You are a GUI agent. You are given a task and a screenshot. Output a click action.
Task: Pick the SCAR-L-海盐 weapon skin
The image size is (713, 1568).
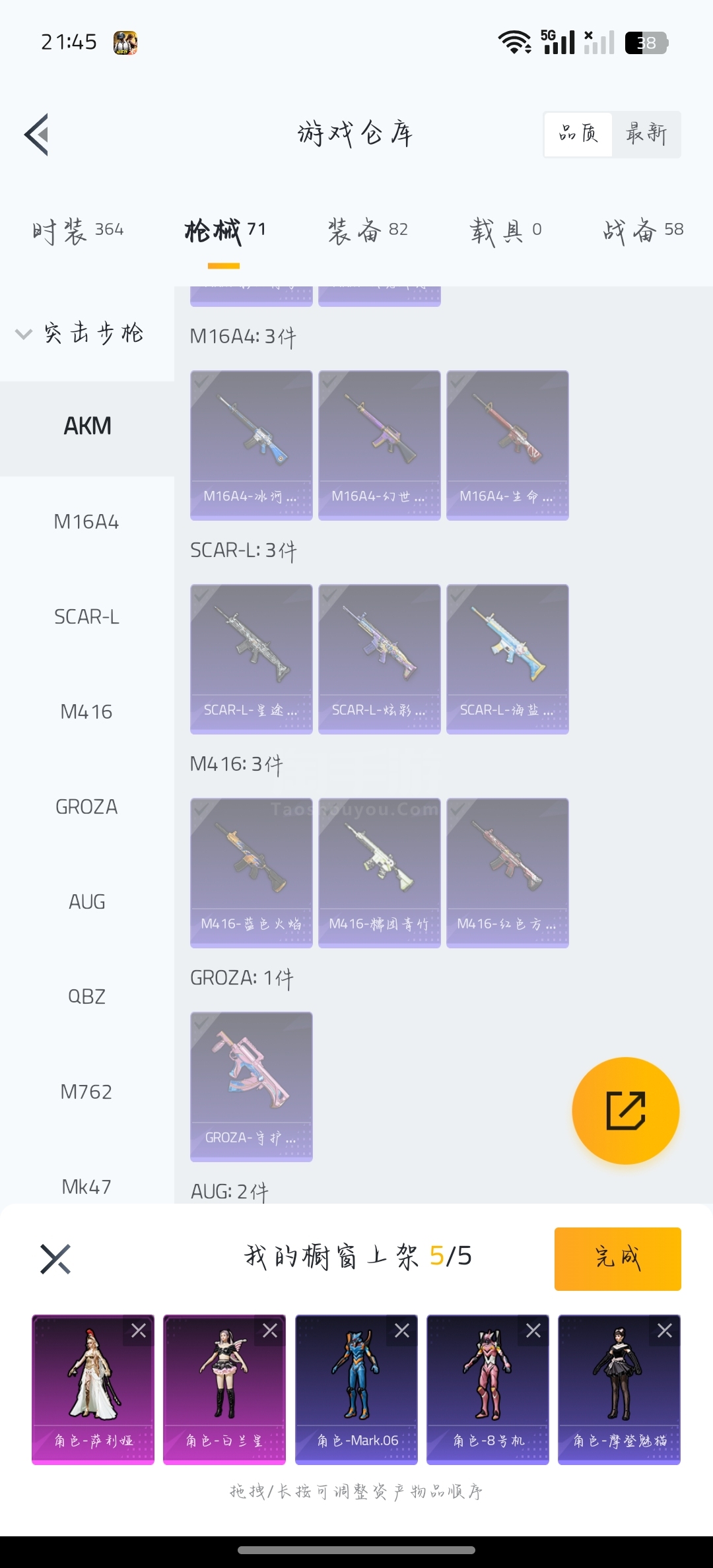pos(507,659)
